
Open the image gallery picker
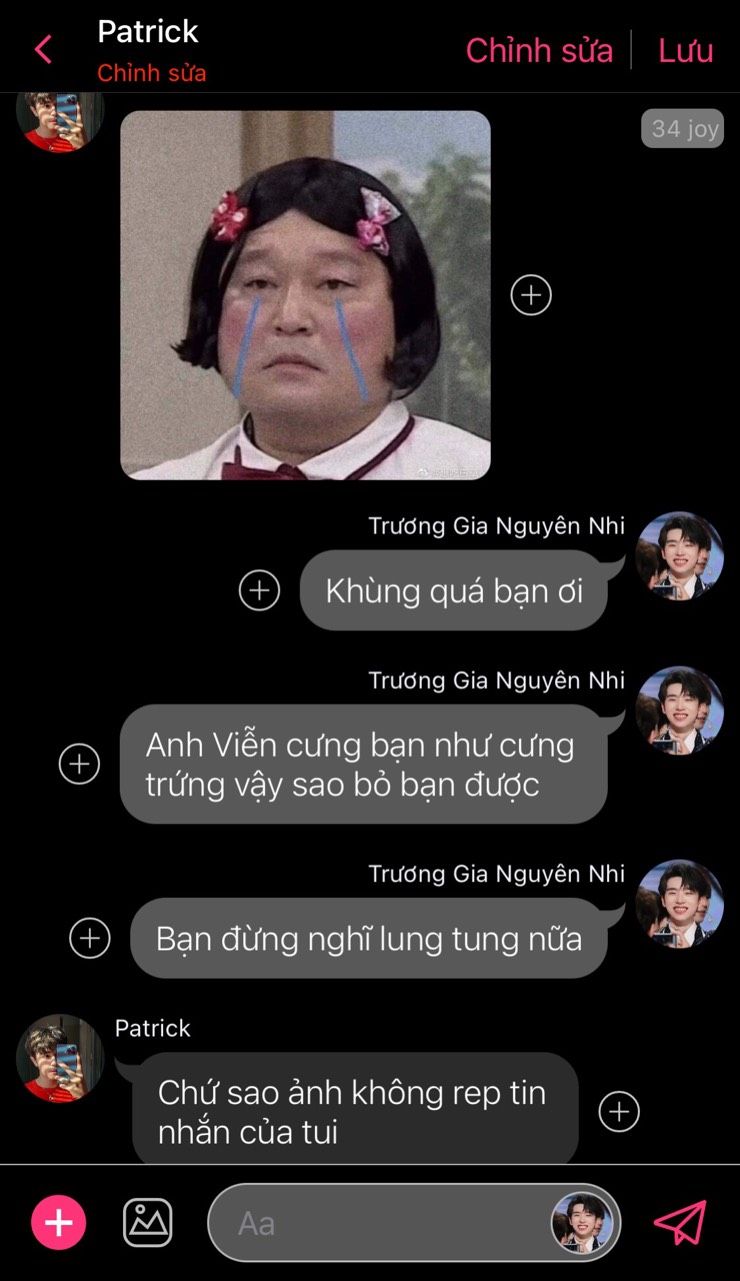[147, 1222]
